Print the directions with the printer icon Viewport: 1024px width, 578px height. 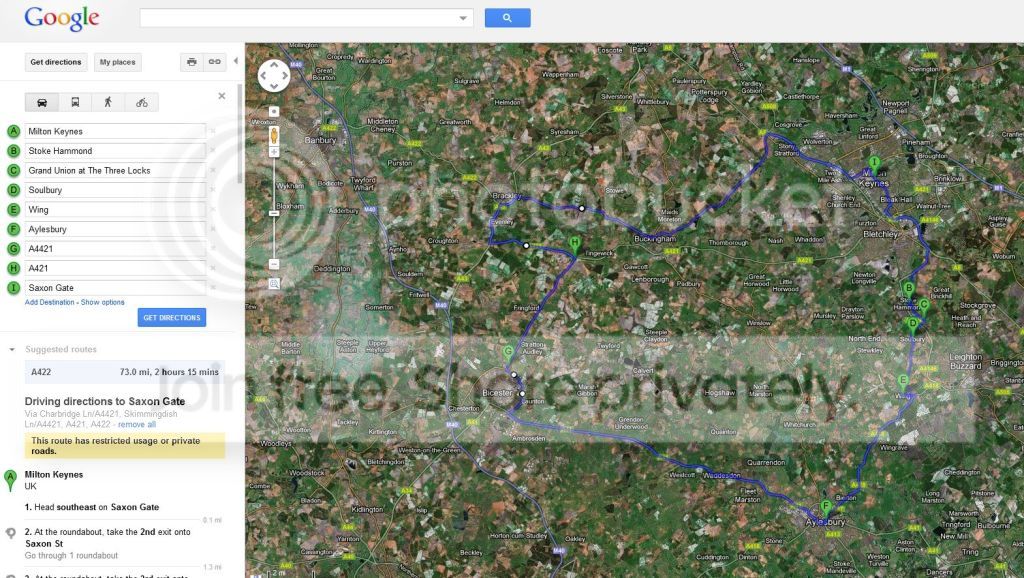[x=191, y=62]
